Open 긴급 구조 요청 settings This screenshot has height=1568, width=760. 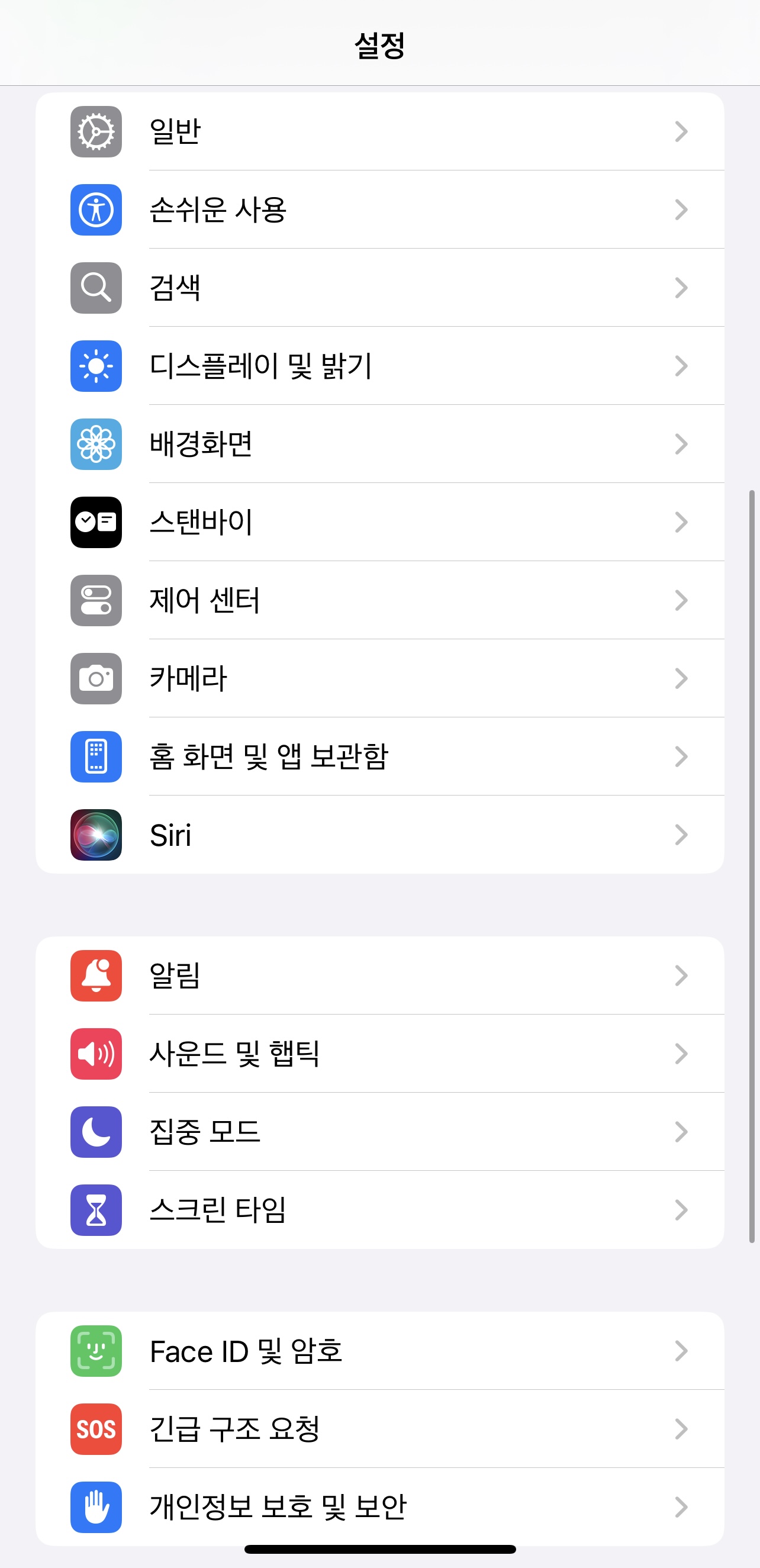click(379, 1429)
